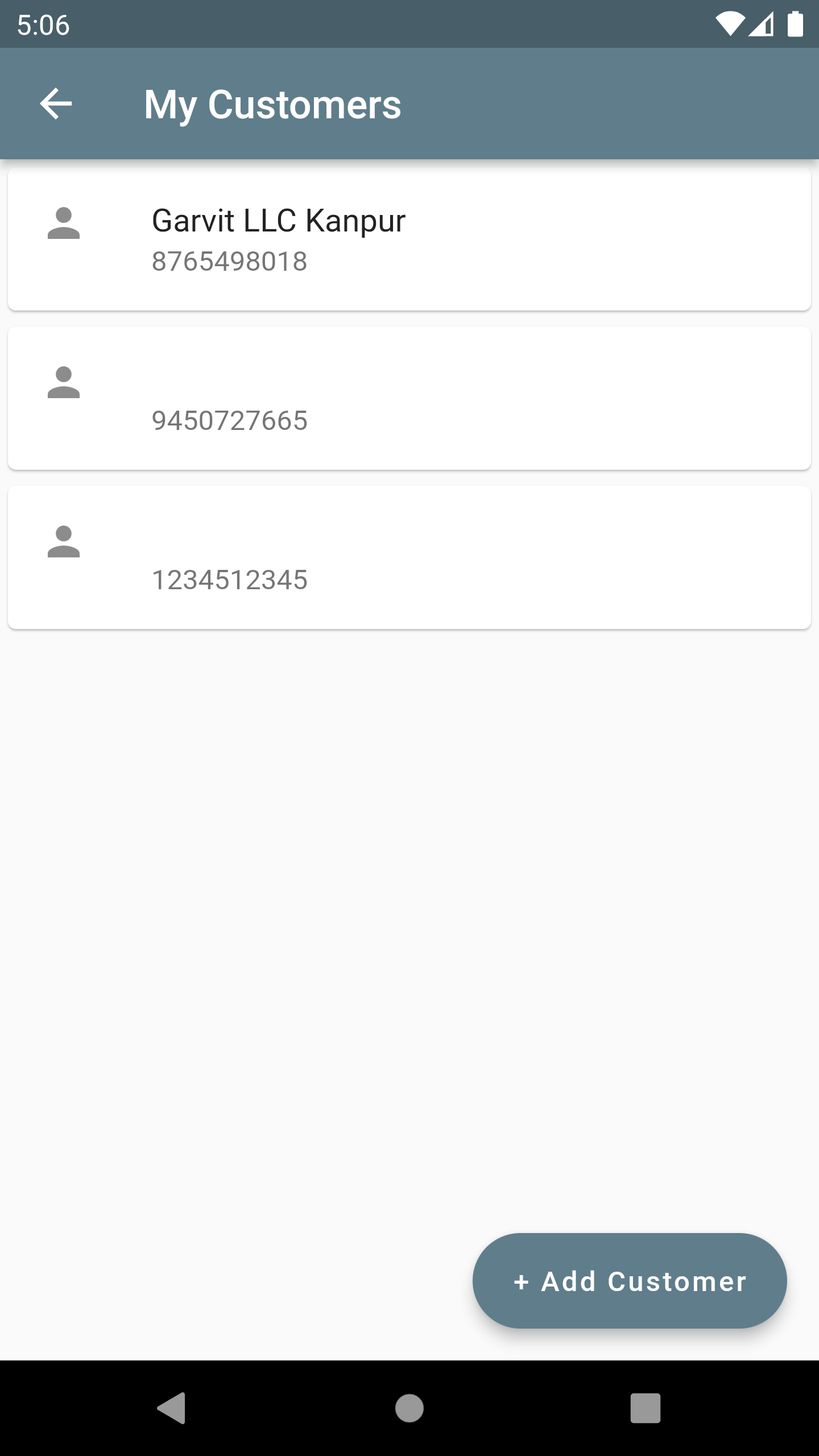Select the customer with number 1234512345
Image resolution: width=819 pixels, height=1456 pixels.
[409, 557]
